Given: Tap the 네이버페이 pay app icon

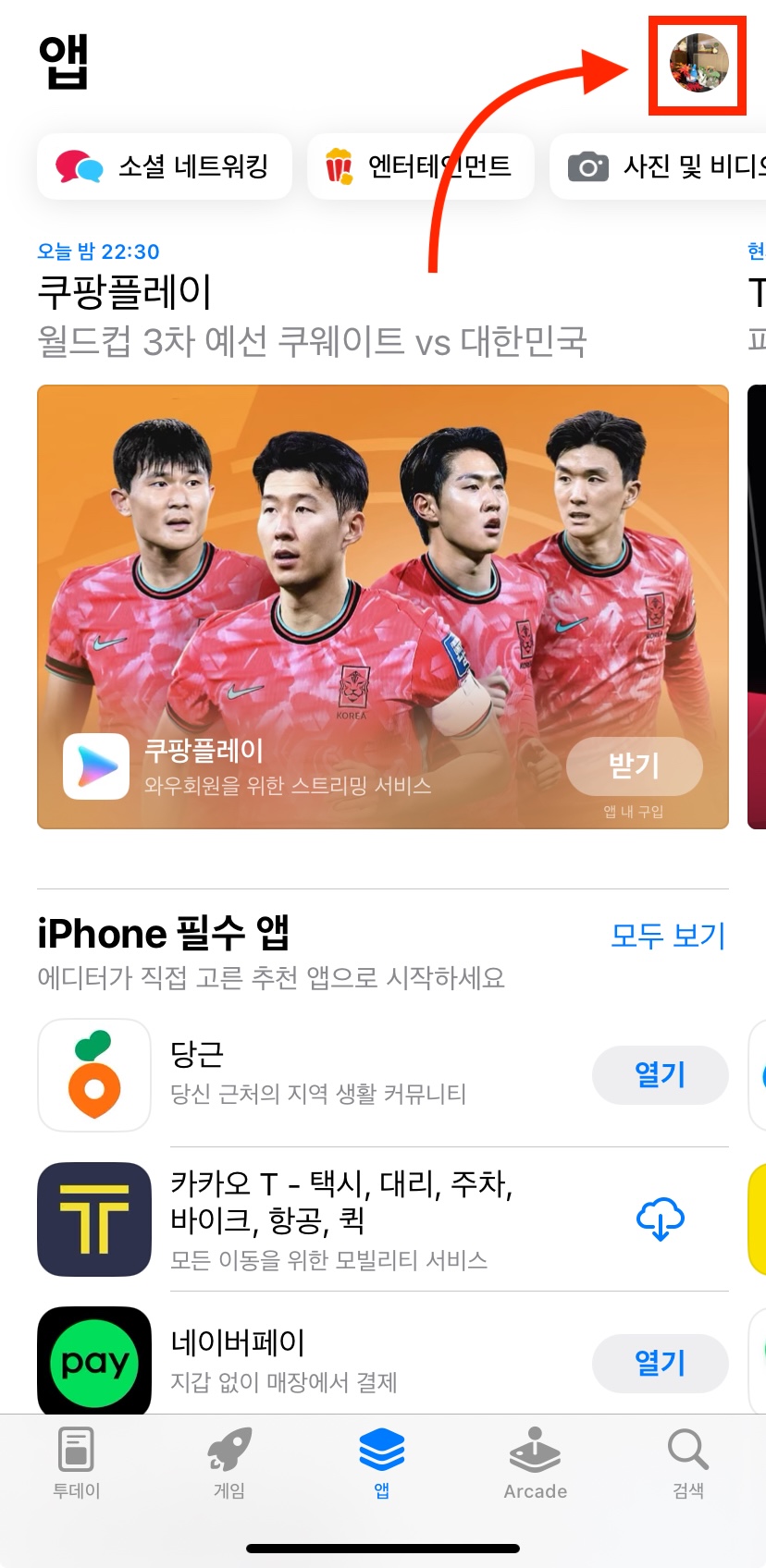Looking at the screenshot, I should click(93, 1362).
